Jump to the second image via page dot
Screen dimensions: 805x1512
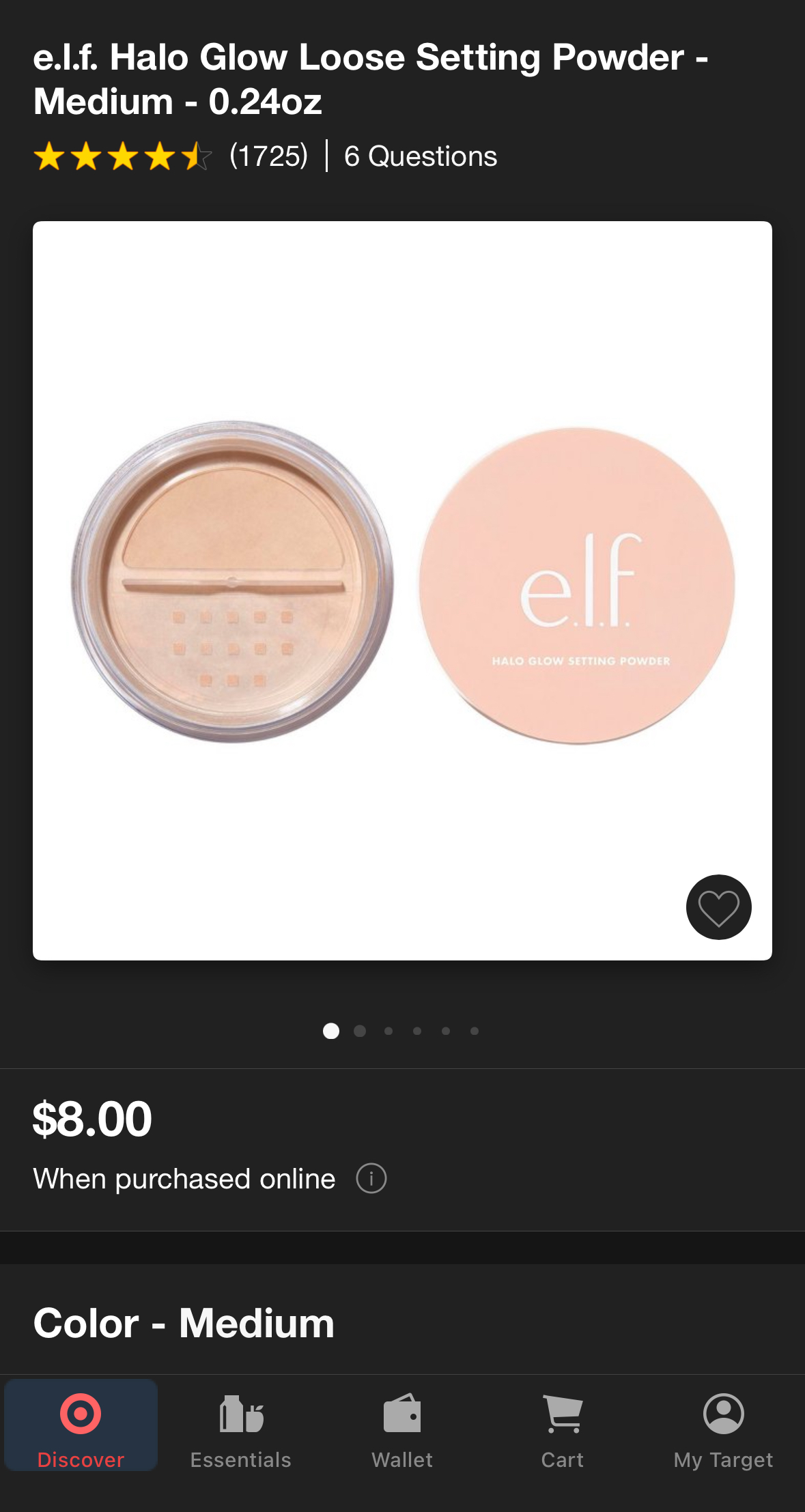tap(360, 1031)
